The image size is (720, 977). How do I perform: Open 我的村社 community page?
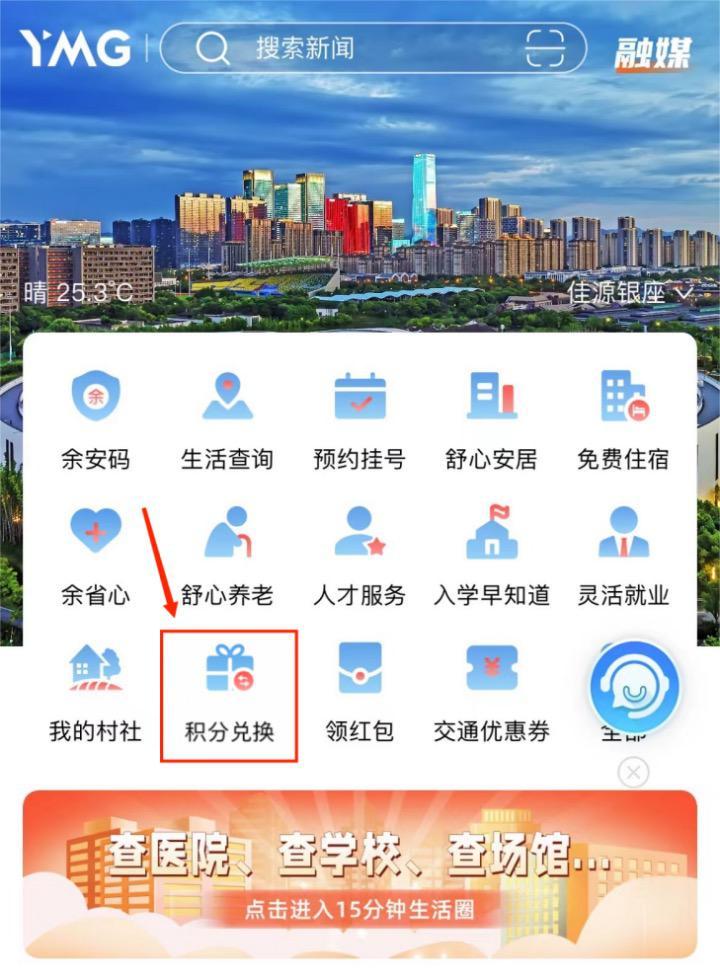click(95, 692)
